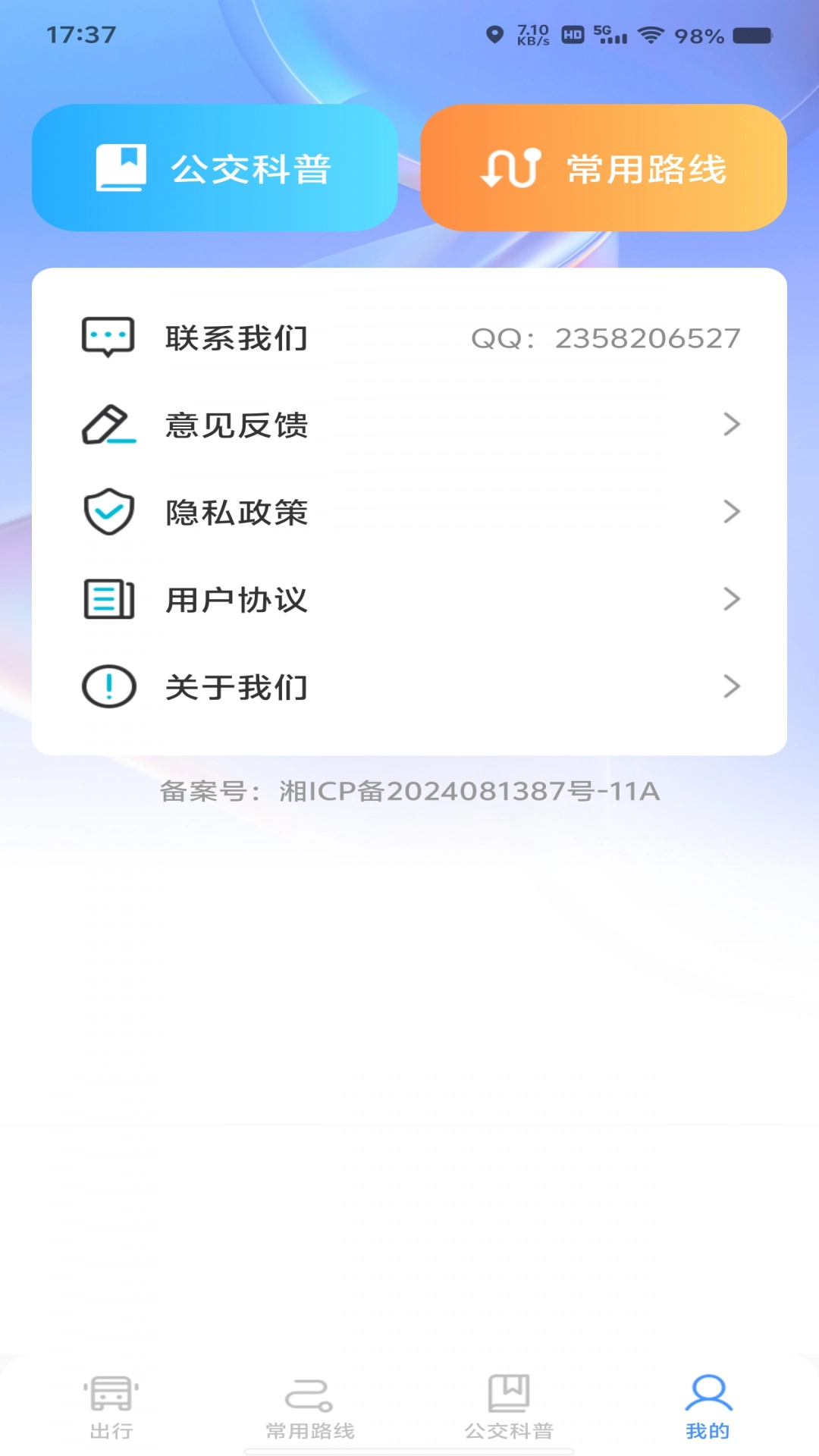Click the chat bubble icon beside 联系我们
The width and height of the screenshot is (819, 1456).
click(x=108, y=337)
